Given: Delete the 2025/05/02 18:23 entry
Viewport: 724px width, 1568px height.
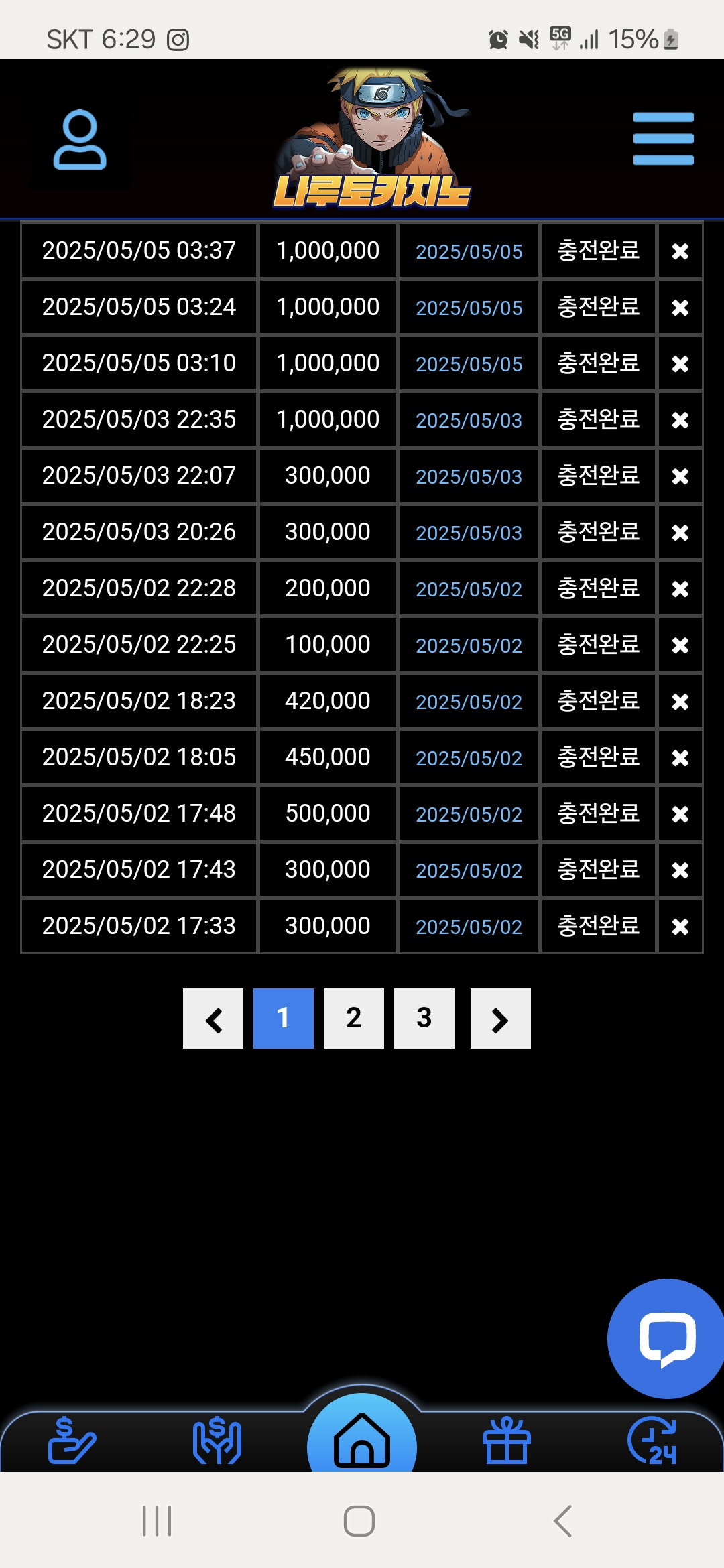Looking at the screenshot, I should pyautogui.click(x=680, y=702).
